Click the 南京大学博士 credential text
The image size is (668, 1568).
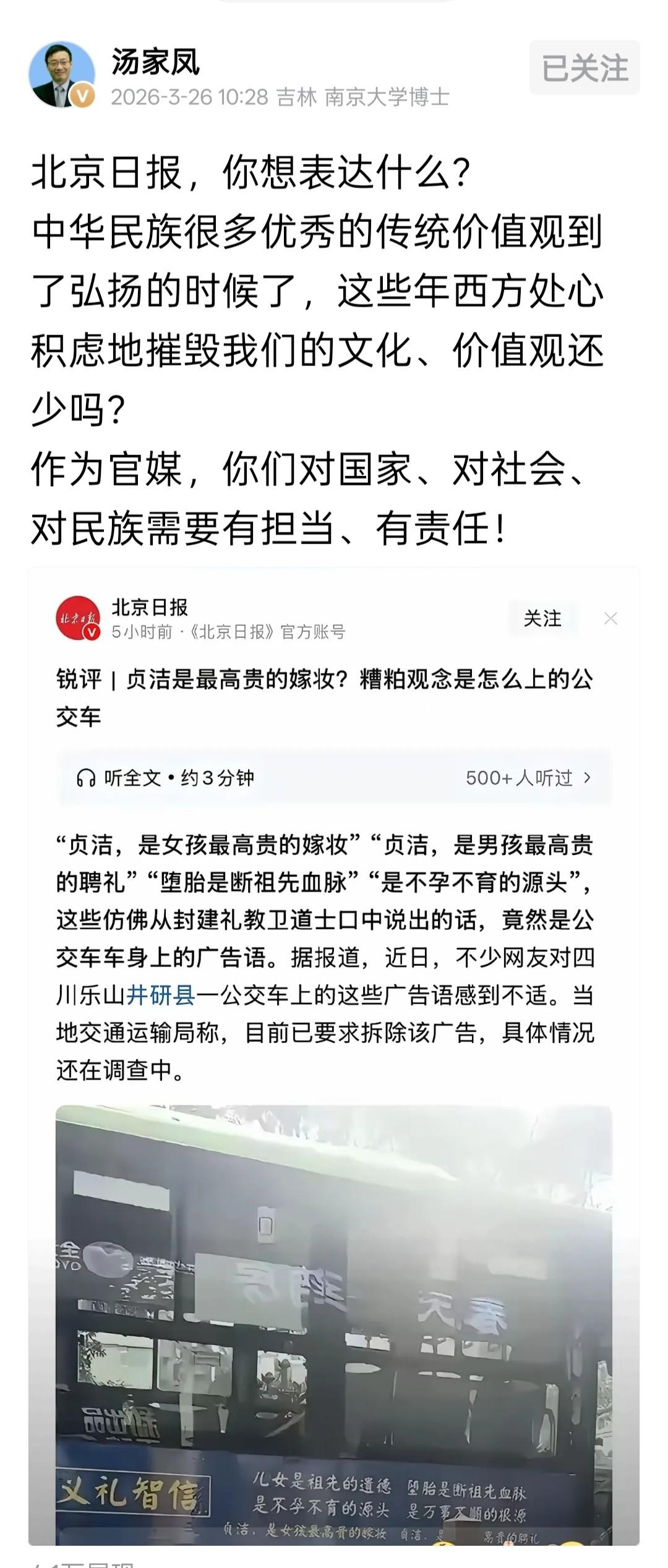click(387, 97)
